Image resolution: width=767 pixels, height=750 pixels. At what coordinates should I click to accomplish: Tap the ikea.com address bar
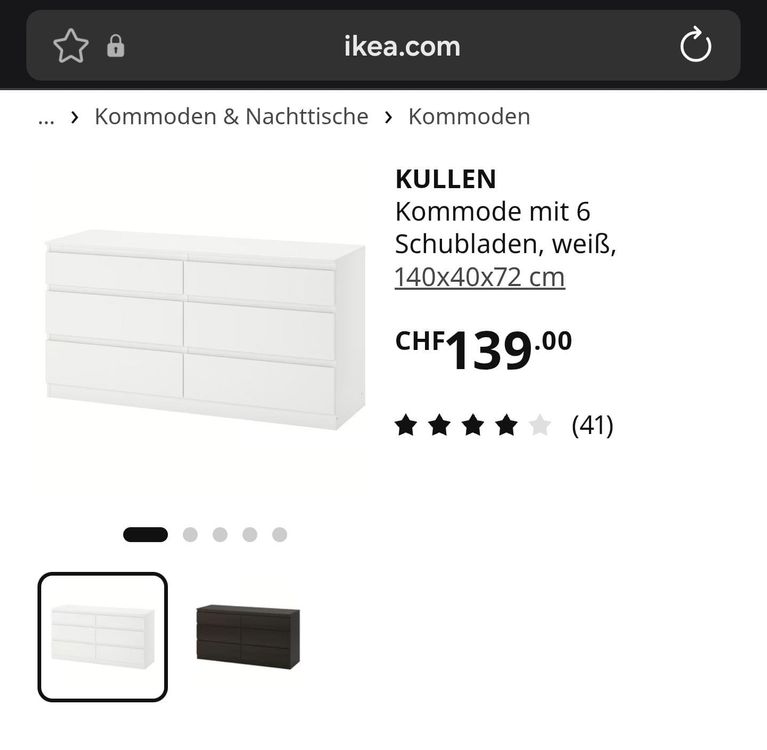[x=402, y=46]
